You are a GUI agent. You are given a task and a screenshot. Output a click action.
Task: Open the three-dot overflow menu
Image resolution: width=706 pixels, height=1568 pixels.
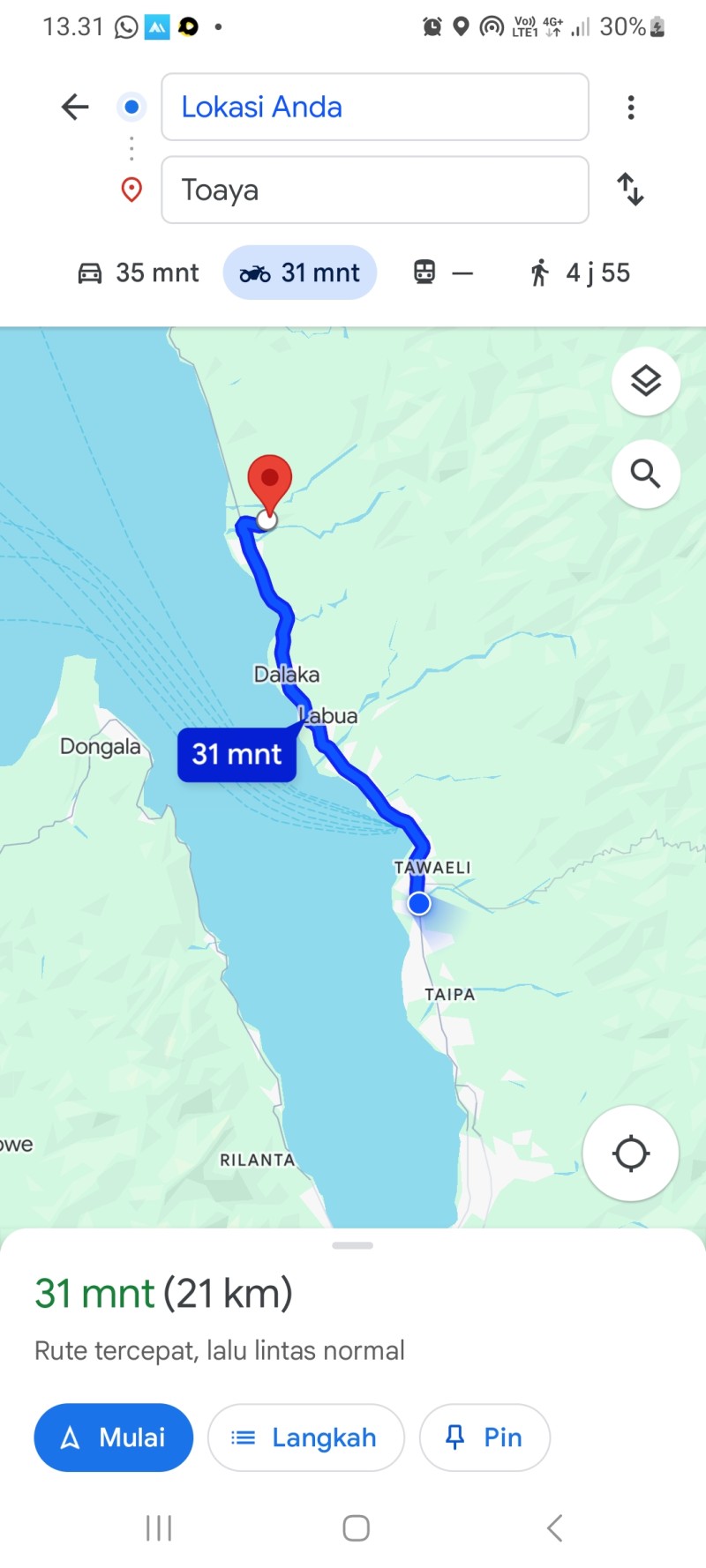click(x=630, y=107)
